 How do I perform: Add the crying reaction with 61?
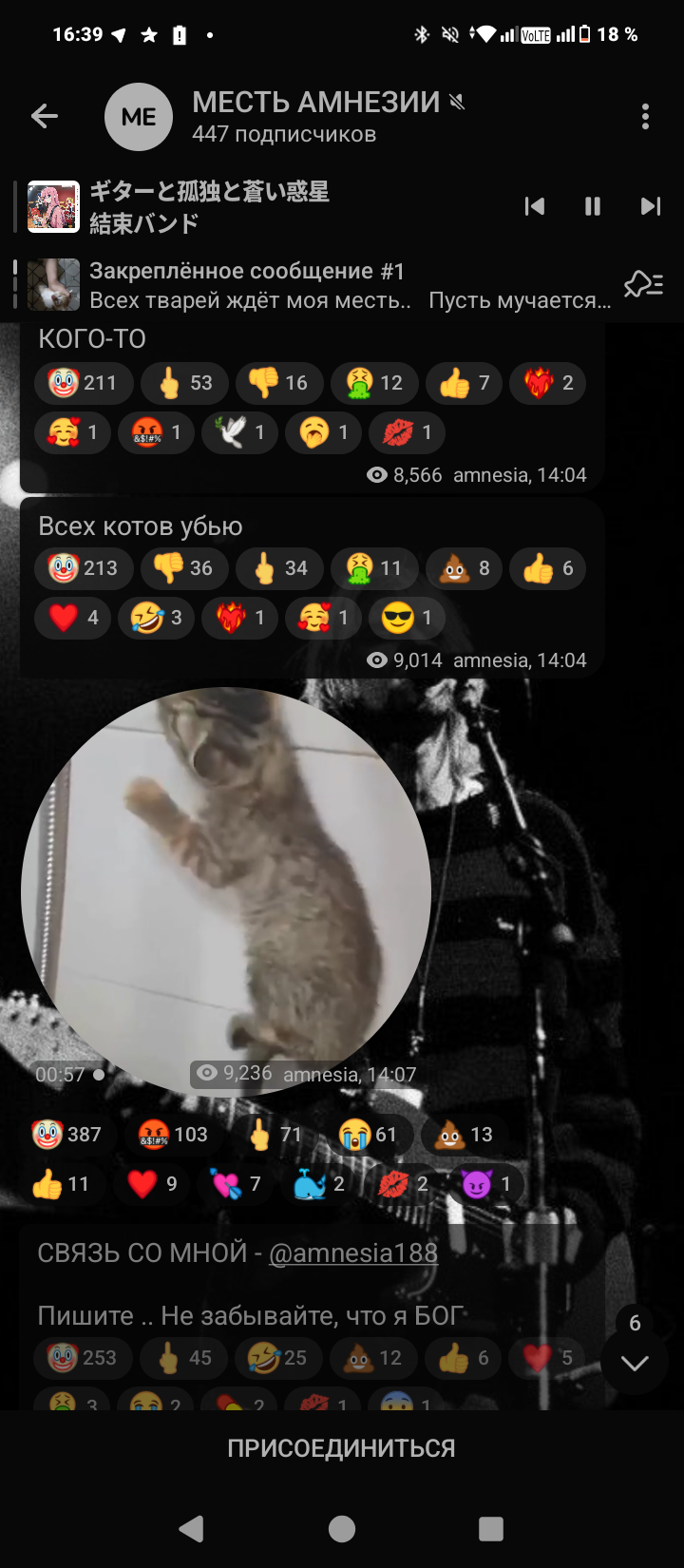368,1134
